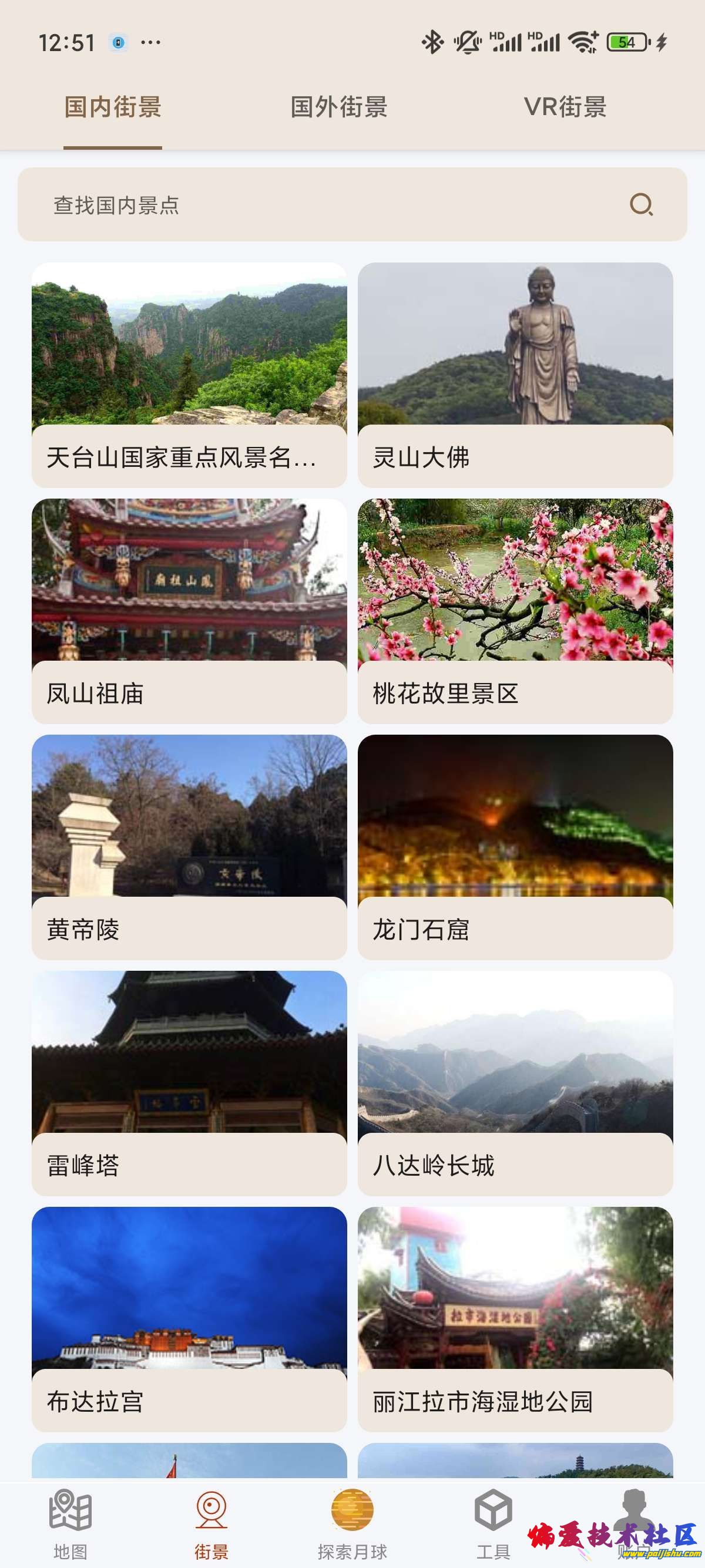Select the 国内街景 tab
Image resolution: width=705 pixels, height=1568 pixels.
coord(113,107)
